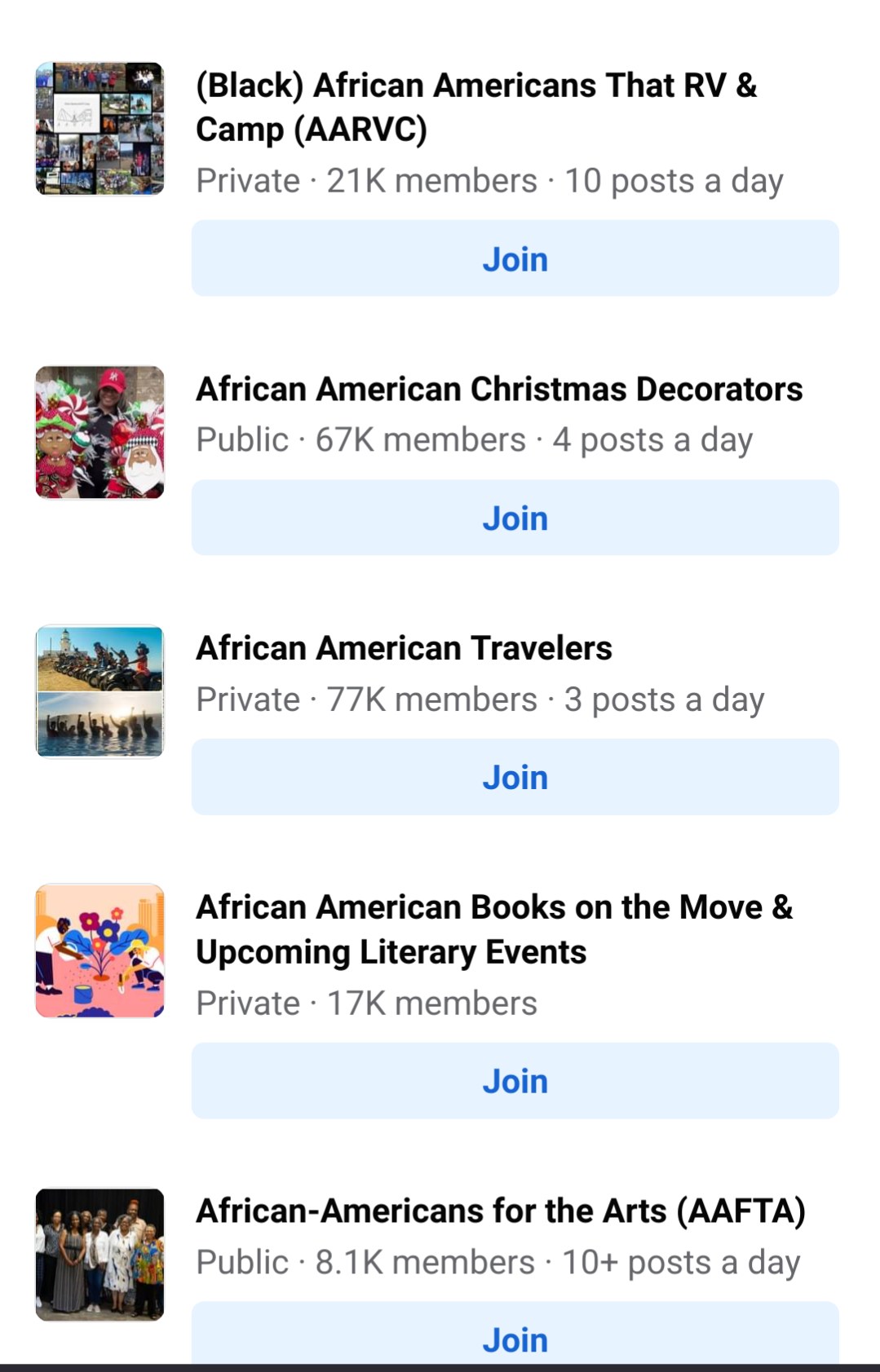Join the African American Travelers group
The height and width of the screenshot is (1372, 880).
[515, 777]
